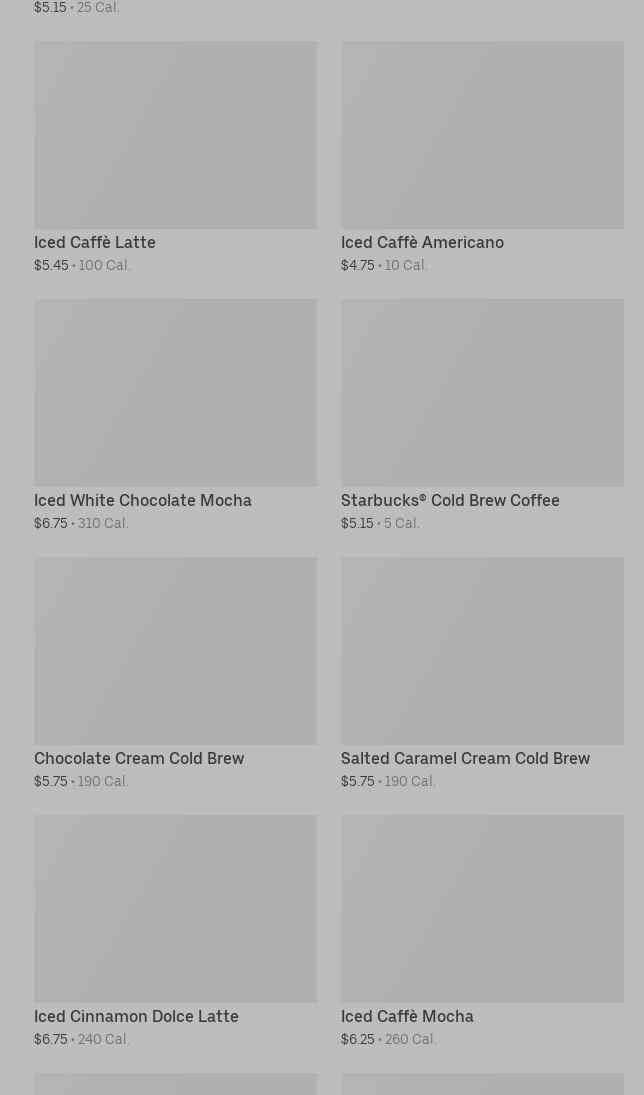Screen dimensions: 644x1095
Task: Tap Salted Caramel Cream Cold Brew
Action: tap(482, 673)
